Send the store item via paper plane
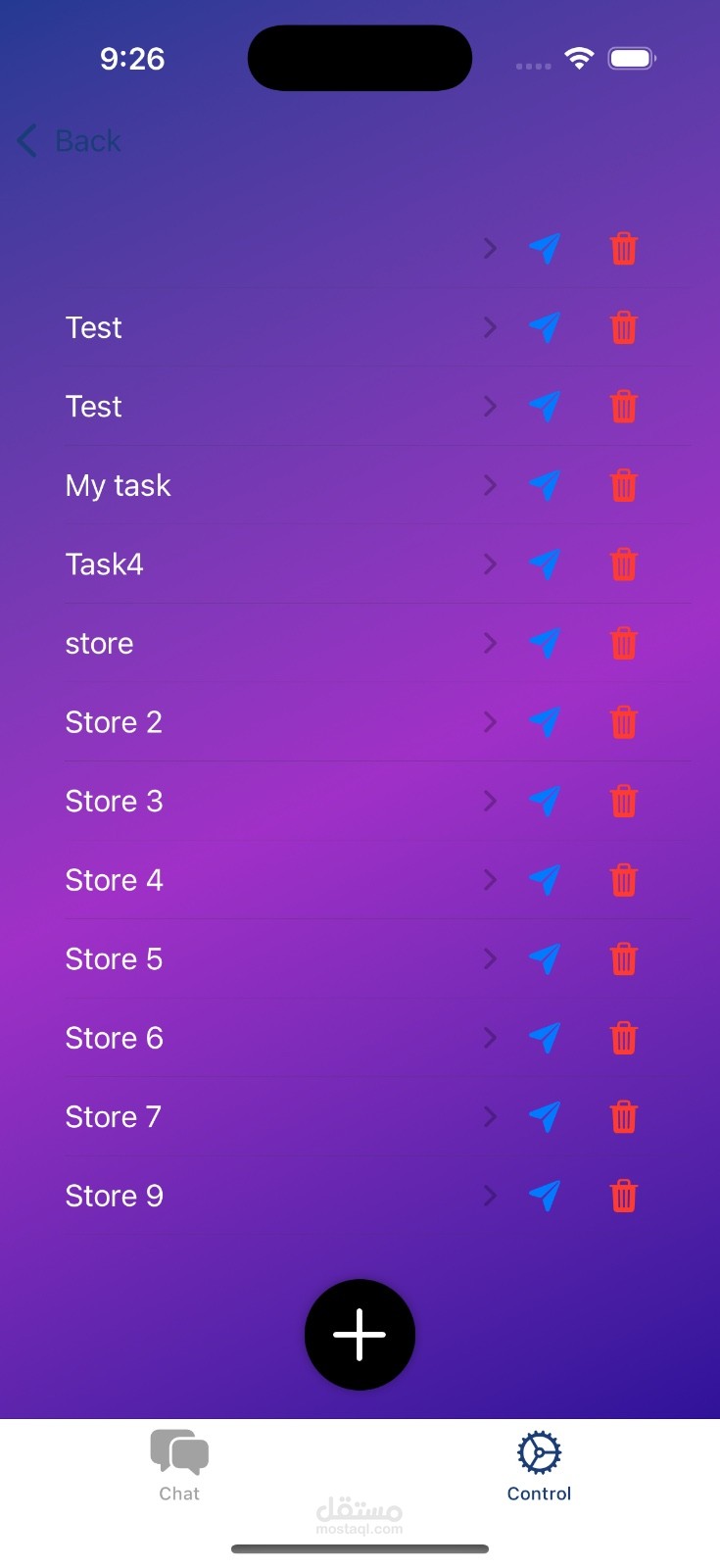 click(x=545, y=643)
